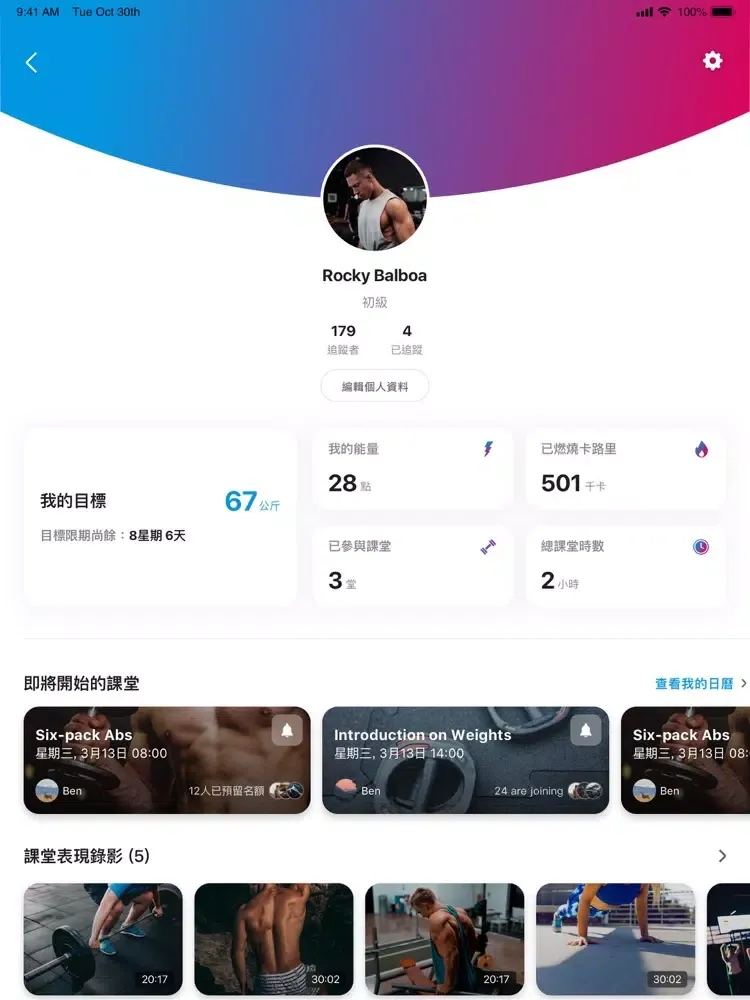The height and width of the screenshot is (1000, 750).
Task: Open the settings gear
Action: (x=712, y=61)
